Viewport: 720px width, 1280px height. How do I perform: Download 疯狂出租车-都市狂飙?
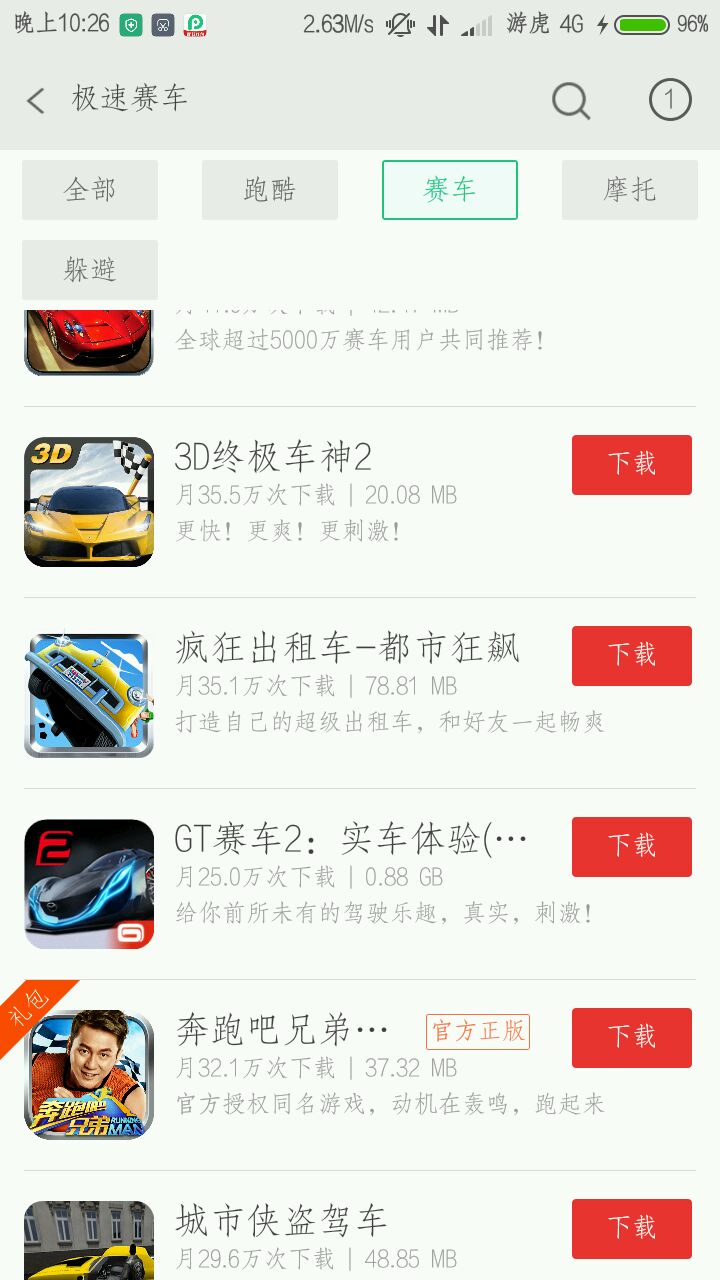(632, 656)
